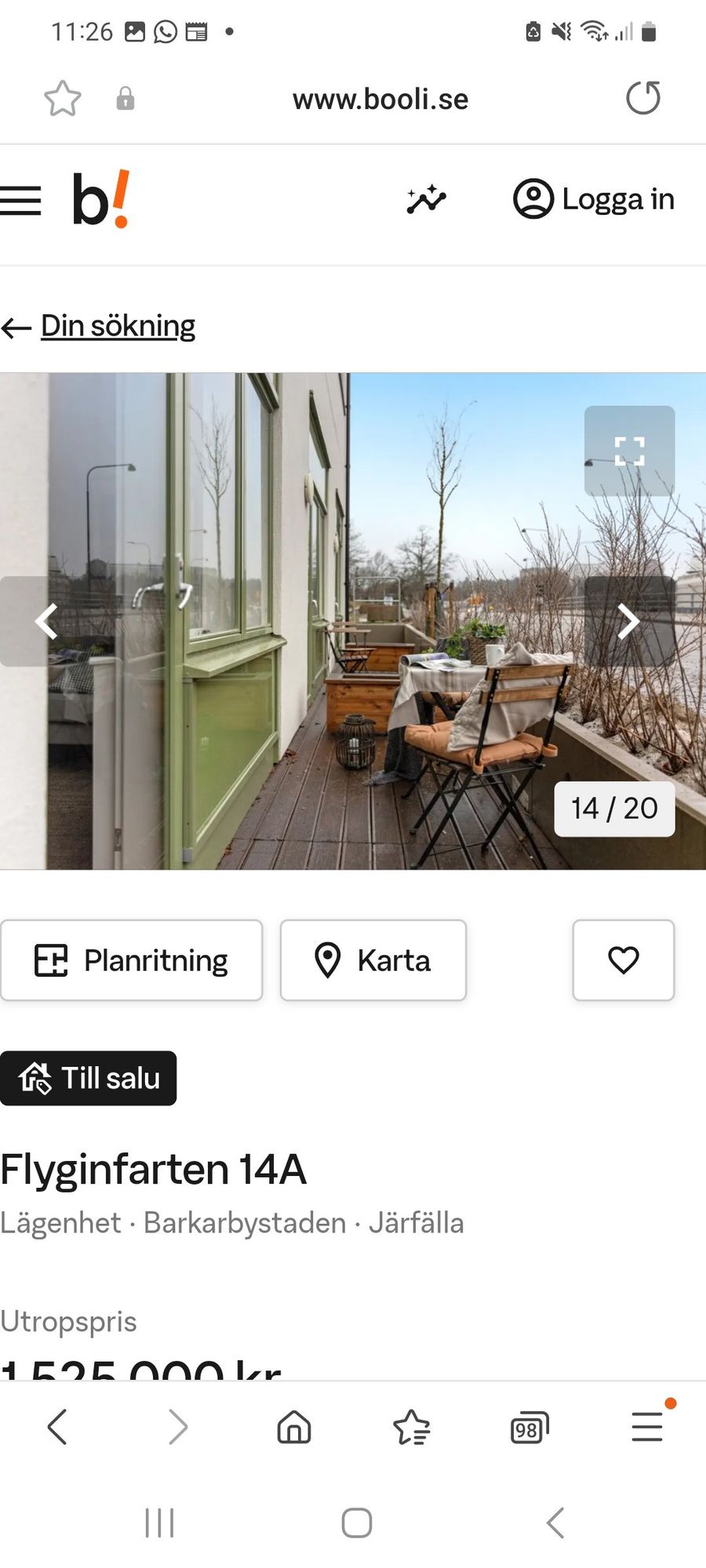Open the price trends sparkle icon

(426, 199)
